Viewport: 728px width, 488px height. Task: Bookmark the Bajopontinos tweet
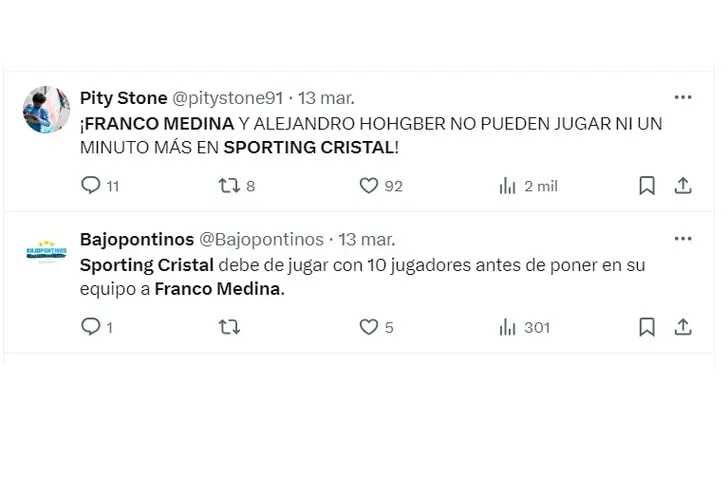click(647, 327)
